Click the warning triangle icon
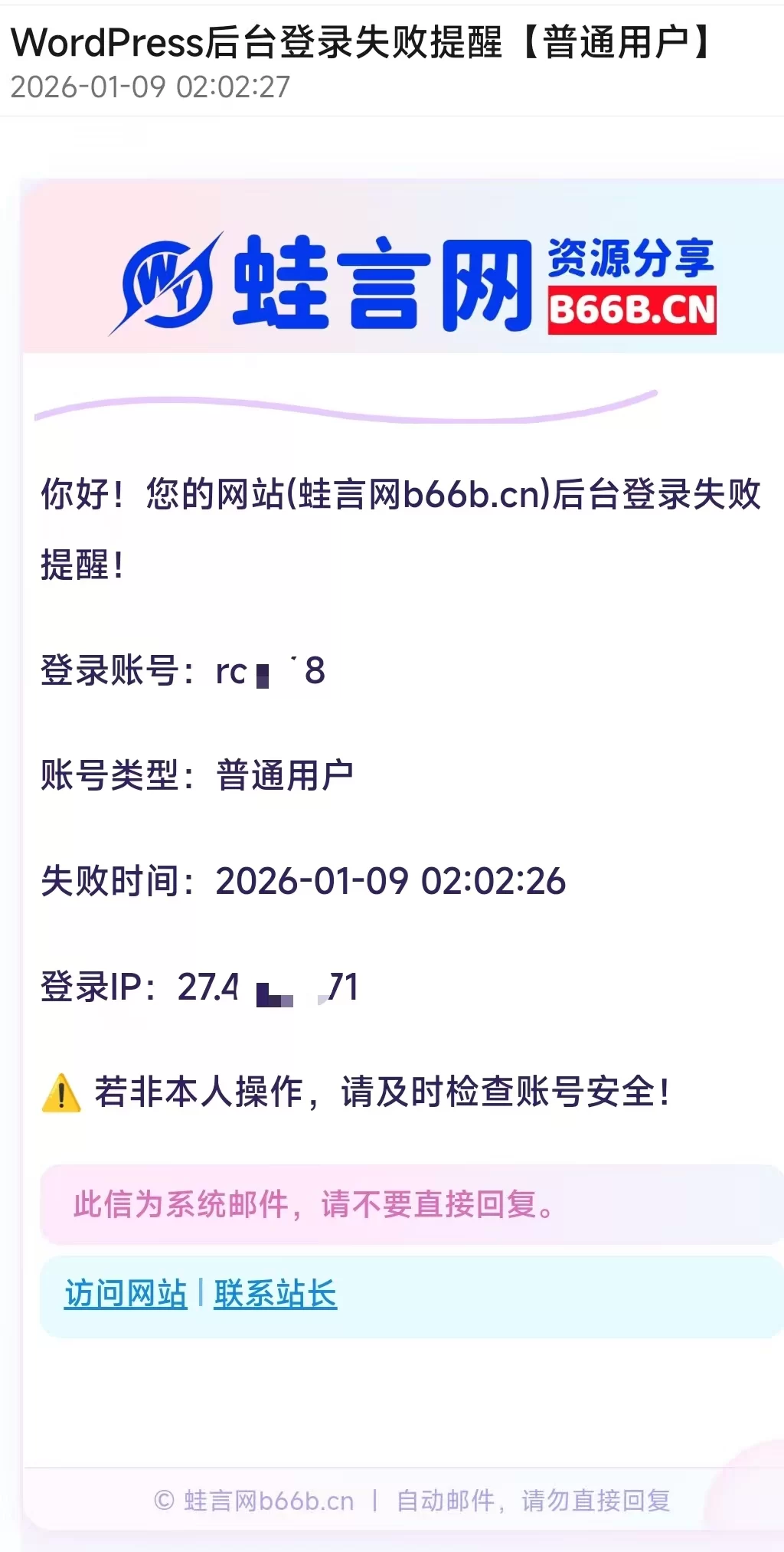 pos(60,1094)
